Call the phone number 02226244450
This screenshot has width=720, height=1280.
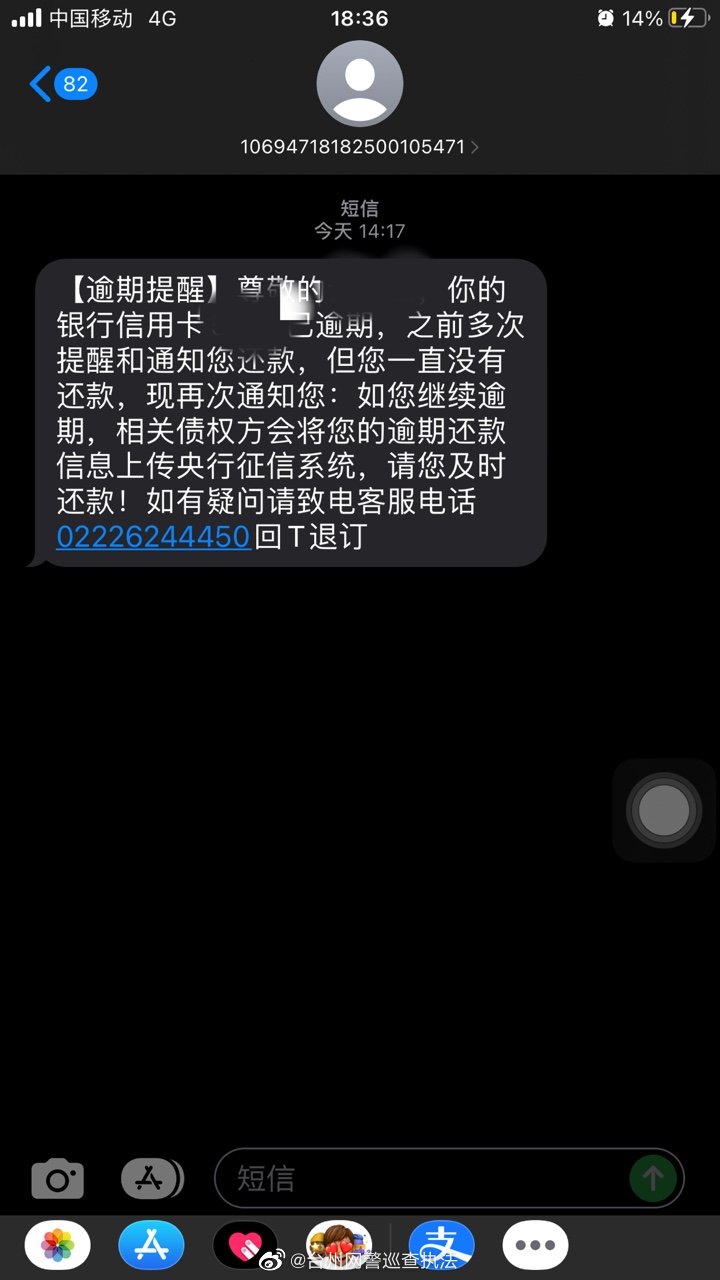click(153, 537)
